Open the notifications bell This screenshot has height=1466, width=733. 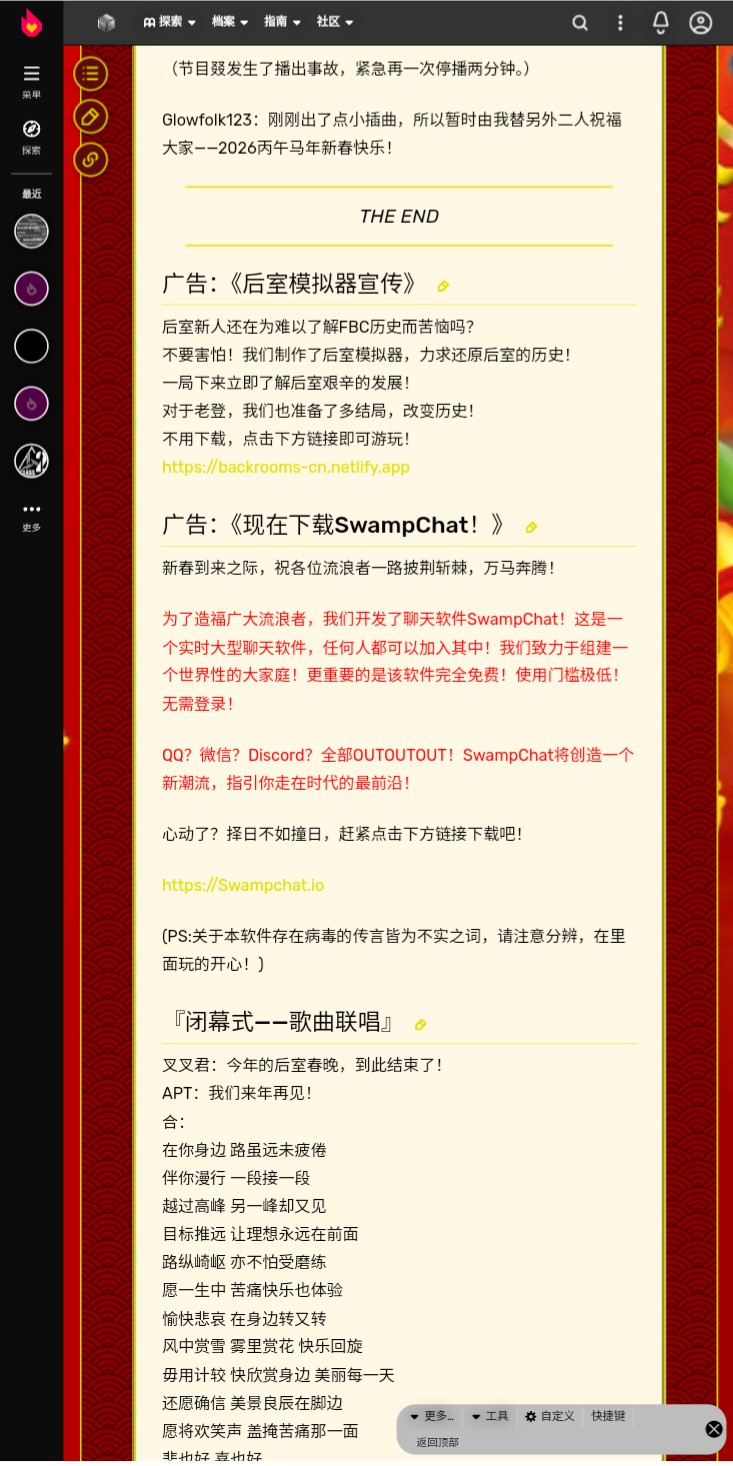(x=661, y=23)
